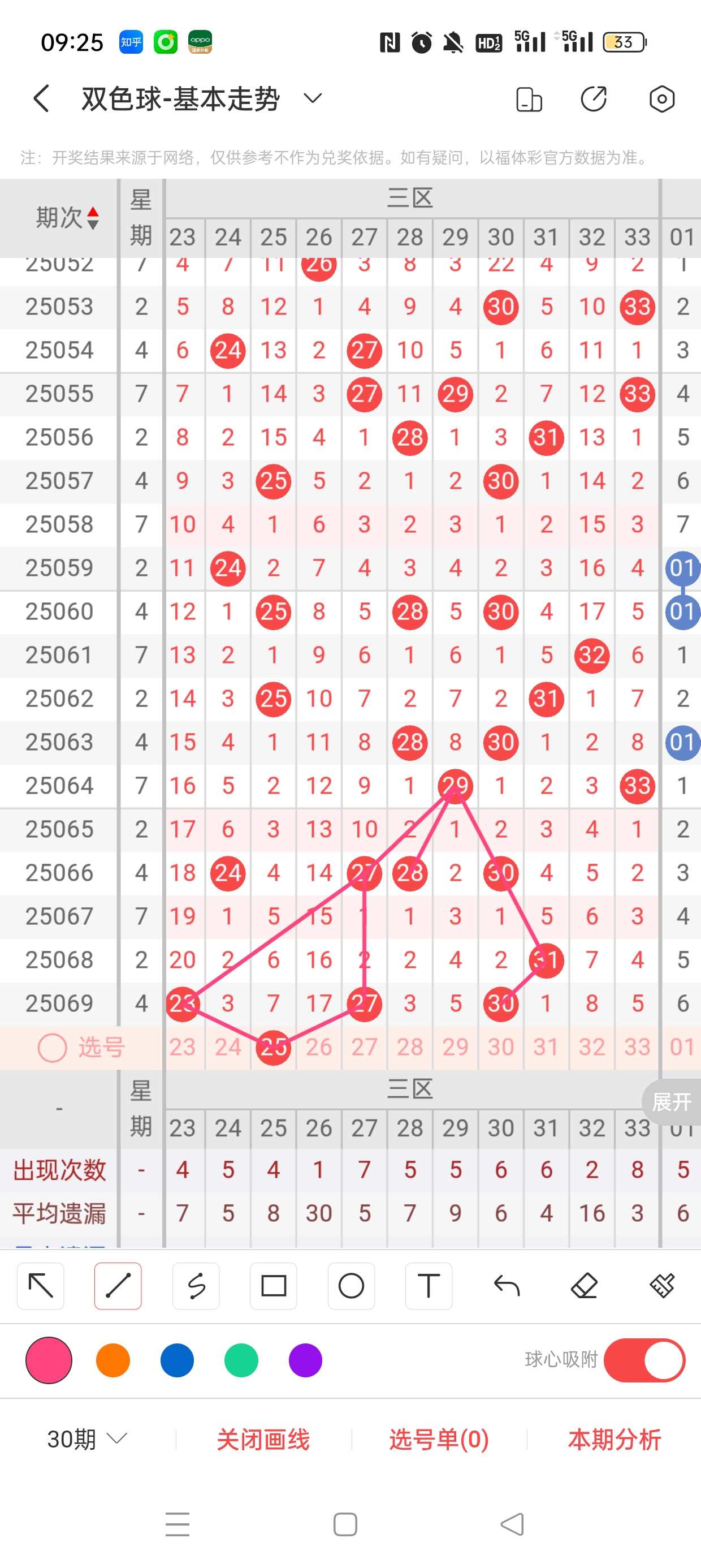Viewport: 701px width, 1568px height.
Task: Undo the last drawn line
Action: click(x=507, y=1286)
